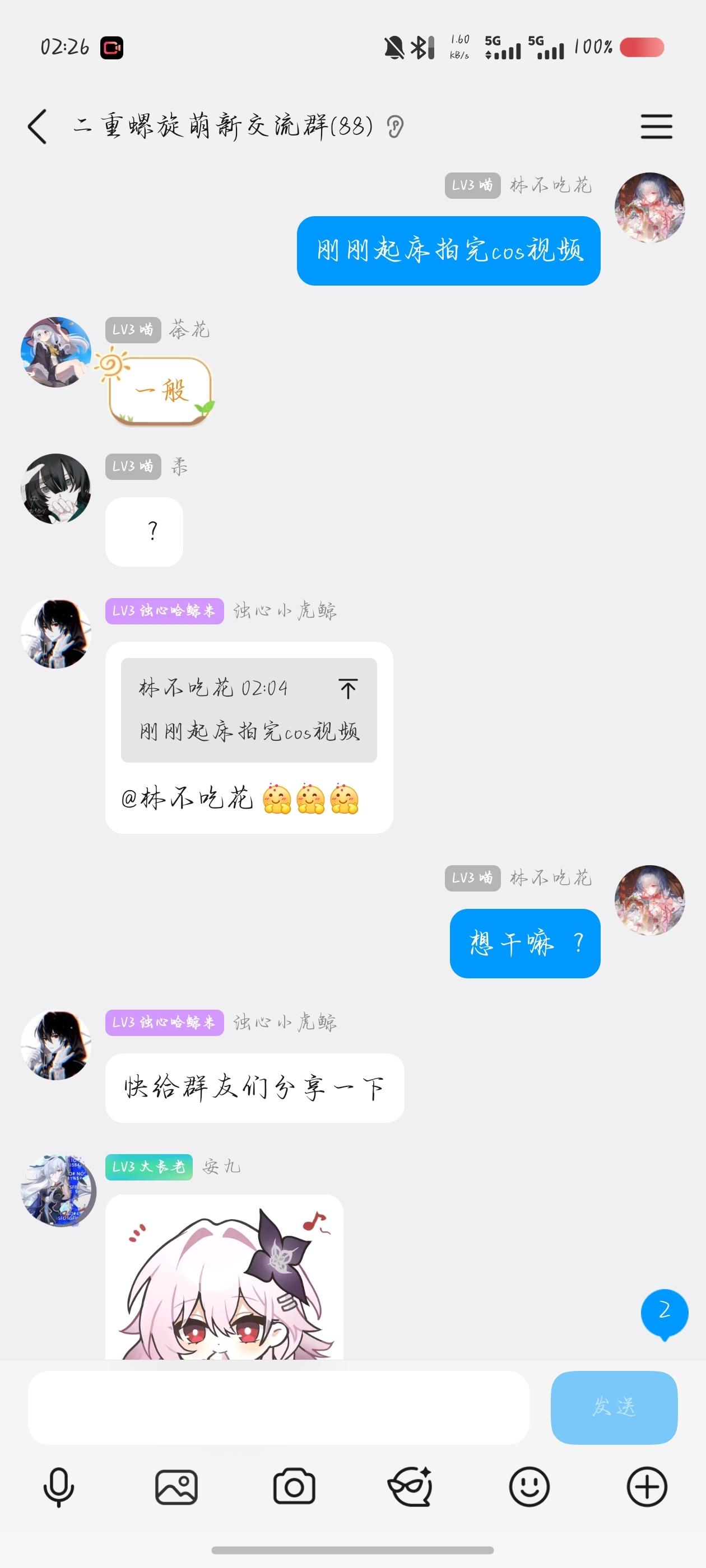Go back from the group chat
This screenshot has height=1568, width=706.
37,127
